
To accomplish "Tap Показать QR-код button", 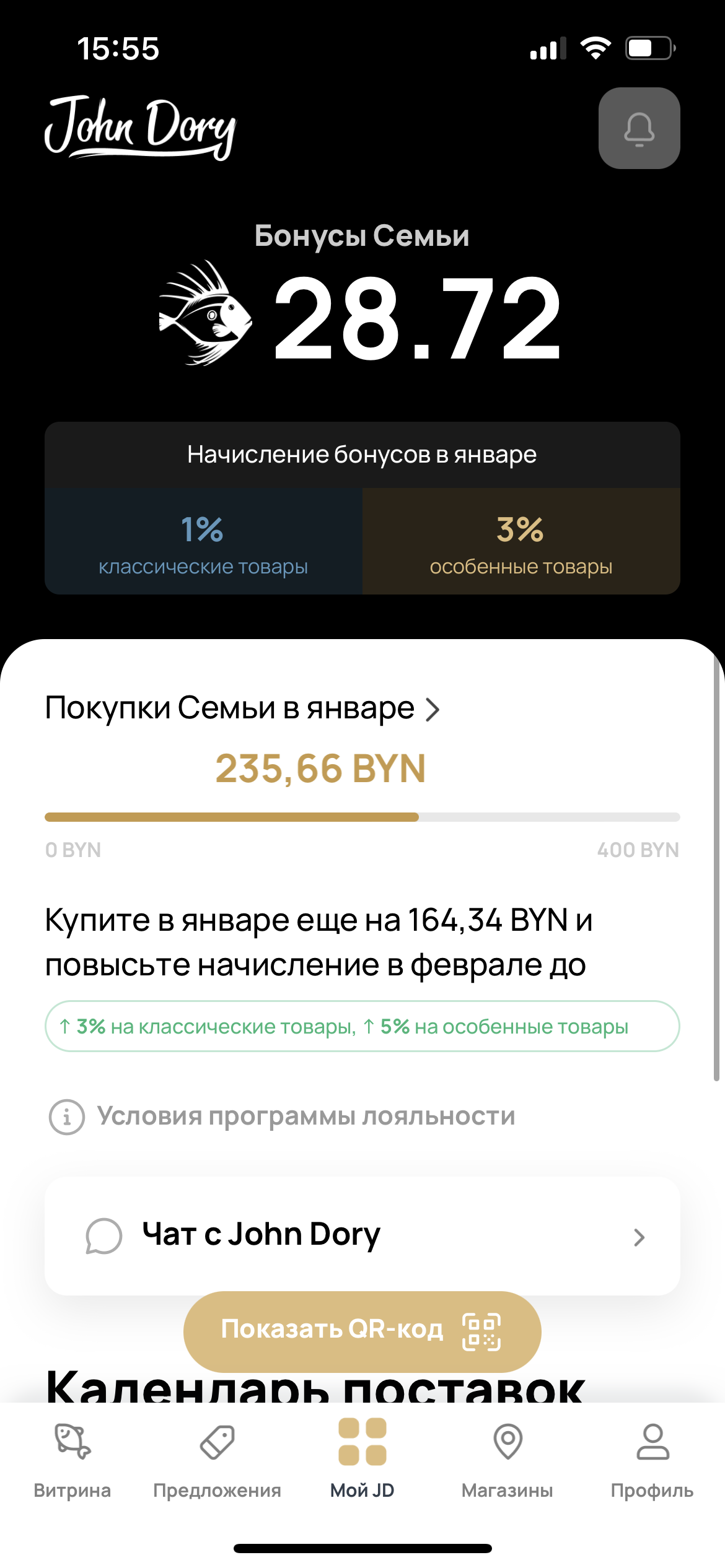I will (x=362, y=1331).
